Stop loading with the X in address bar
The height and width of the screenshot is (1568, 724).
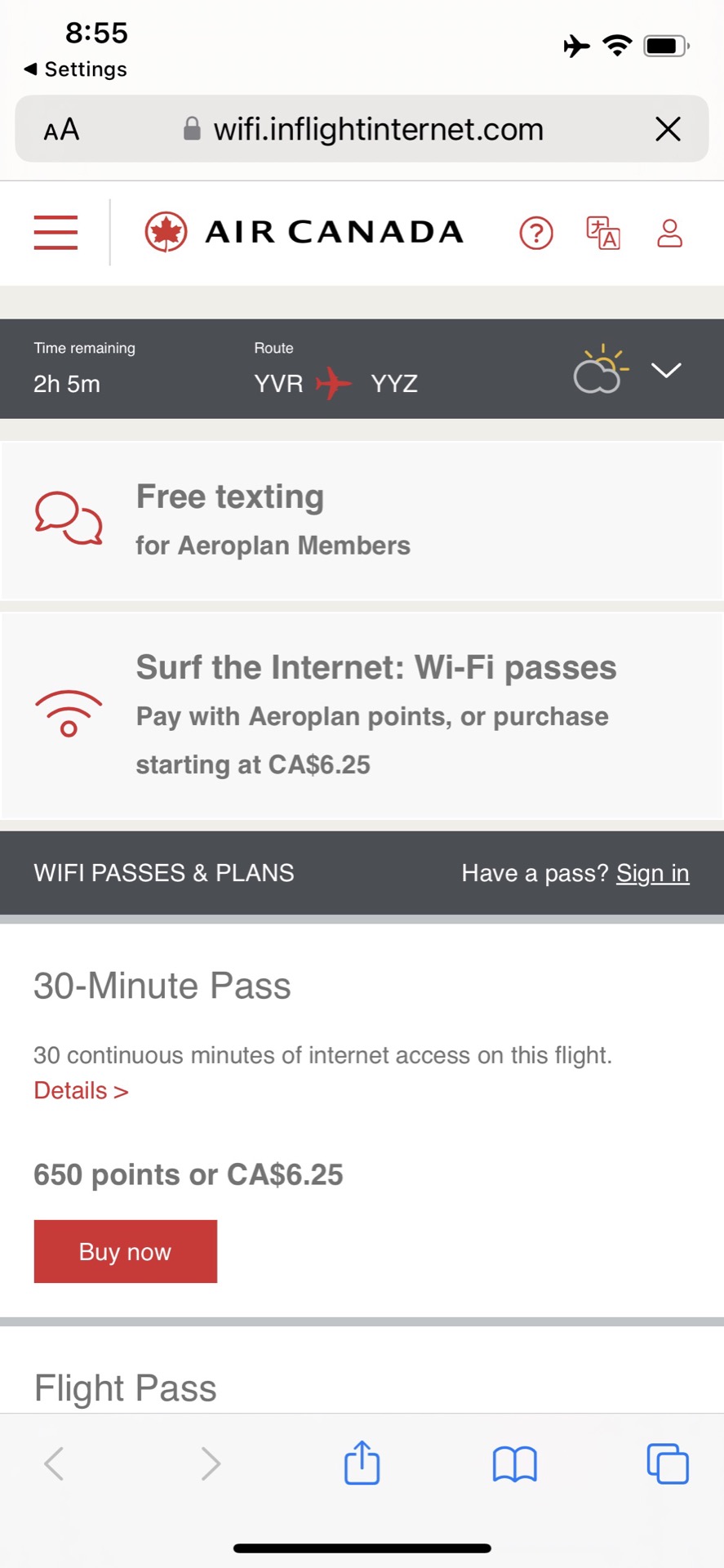click(x=668, y=129)
